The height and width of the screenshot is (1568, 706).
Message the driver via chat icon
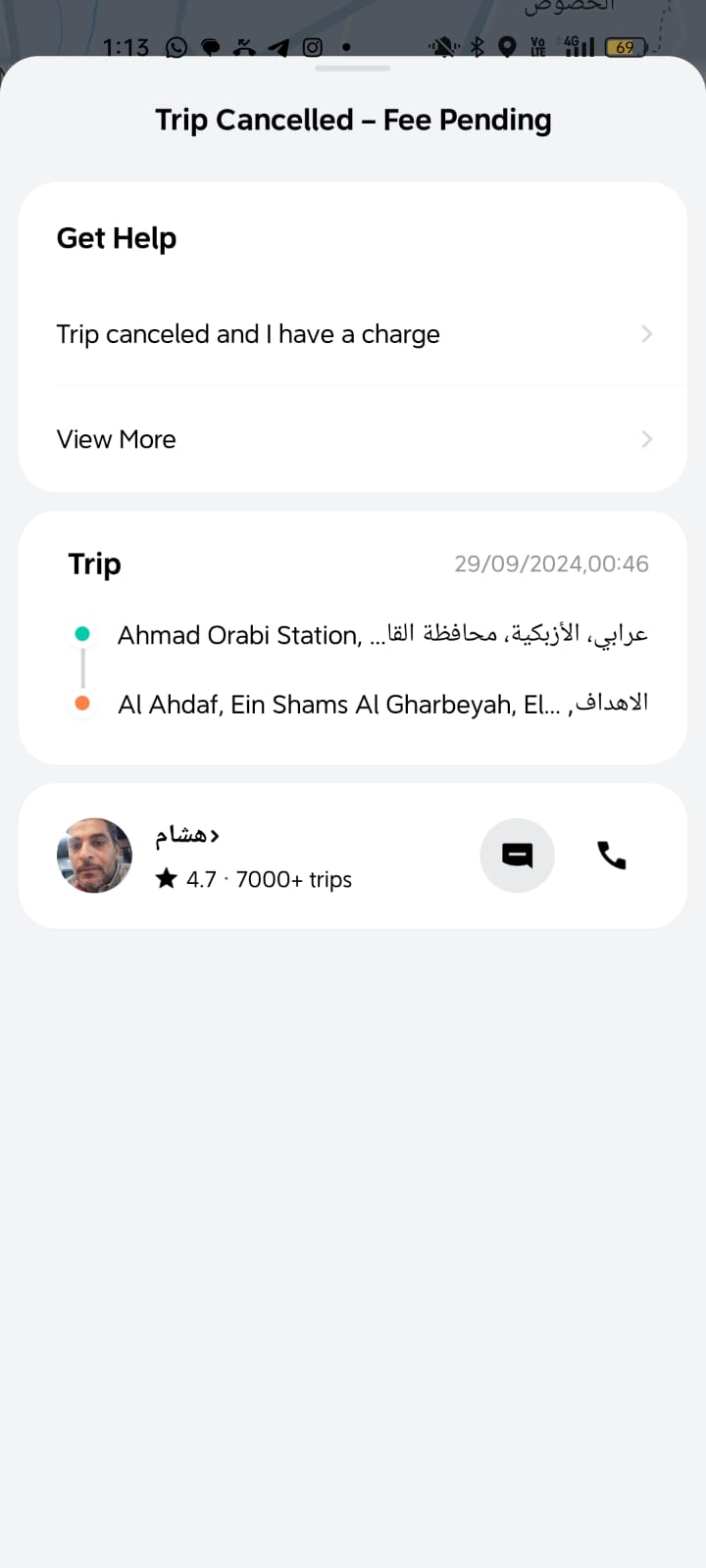(517, 856)
